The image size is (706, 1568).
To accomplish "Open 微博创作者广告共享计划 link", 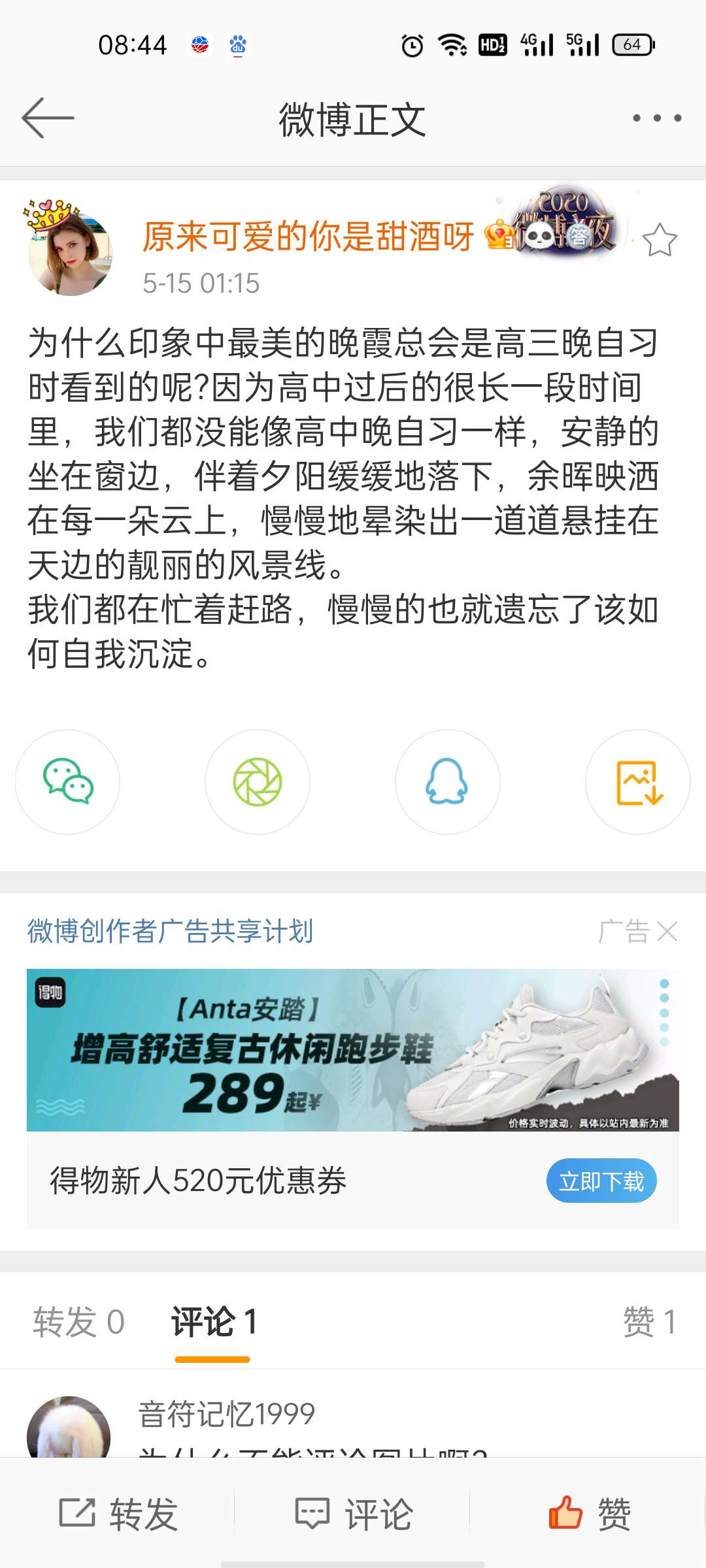I will pyautogui.click(x=170, y=931).
